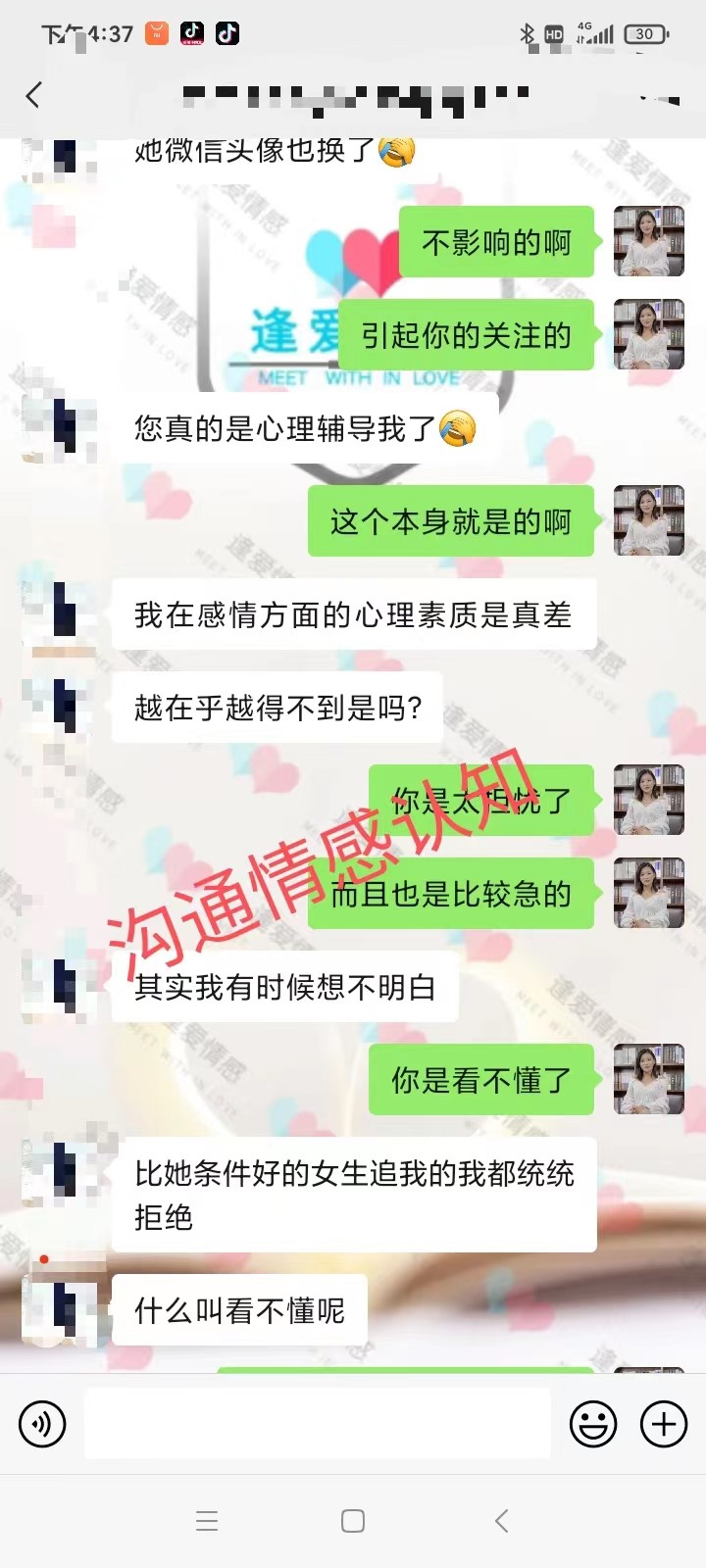
Task: Open sender avatar beside 你是看不懂了
Action: 648,1079
